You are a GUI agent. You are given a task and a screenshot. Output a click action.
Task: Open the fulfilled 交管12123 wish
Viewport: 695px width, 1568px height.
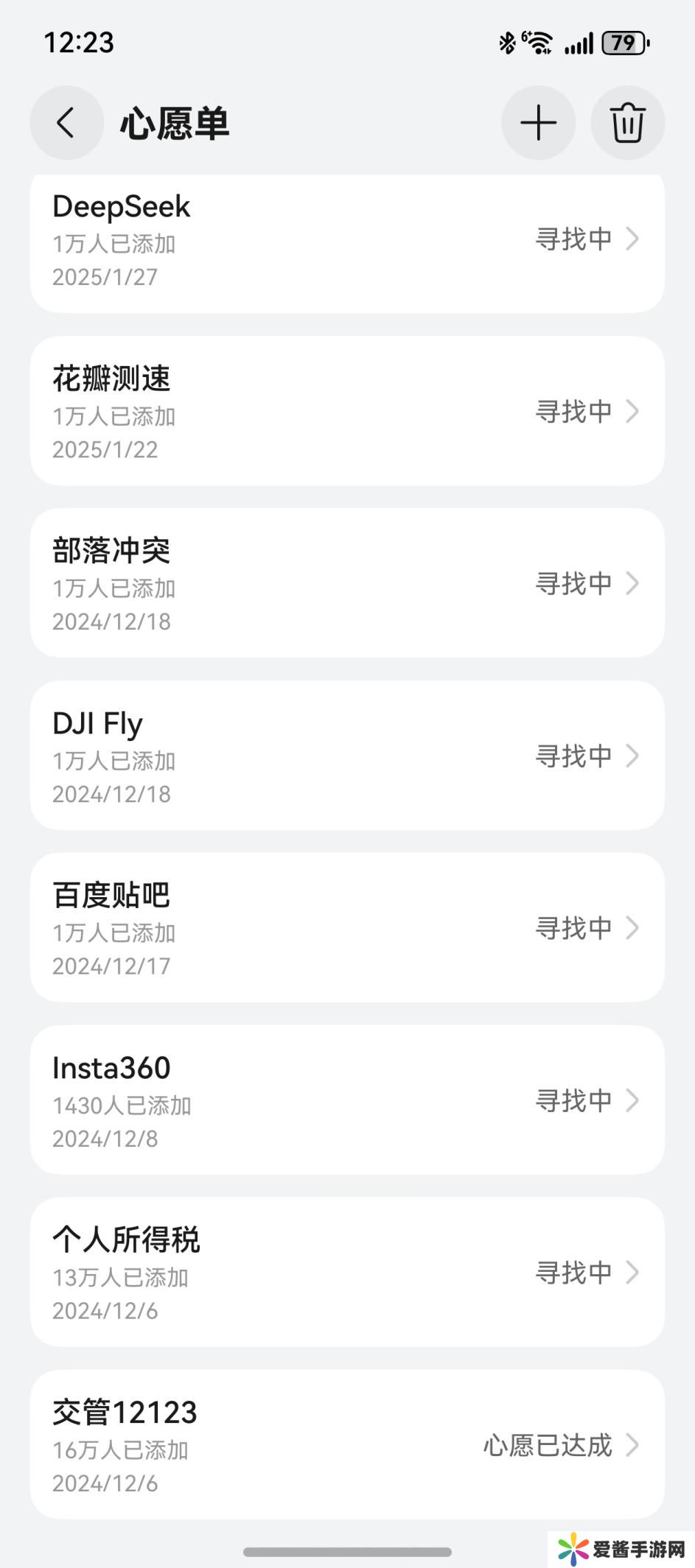[x=346, y=1445]
